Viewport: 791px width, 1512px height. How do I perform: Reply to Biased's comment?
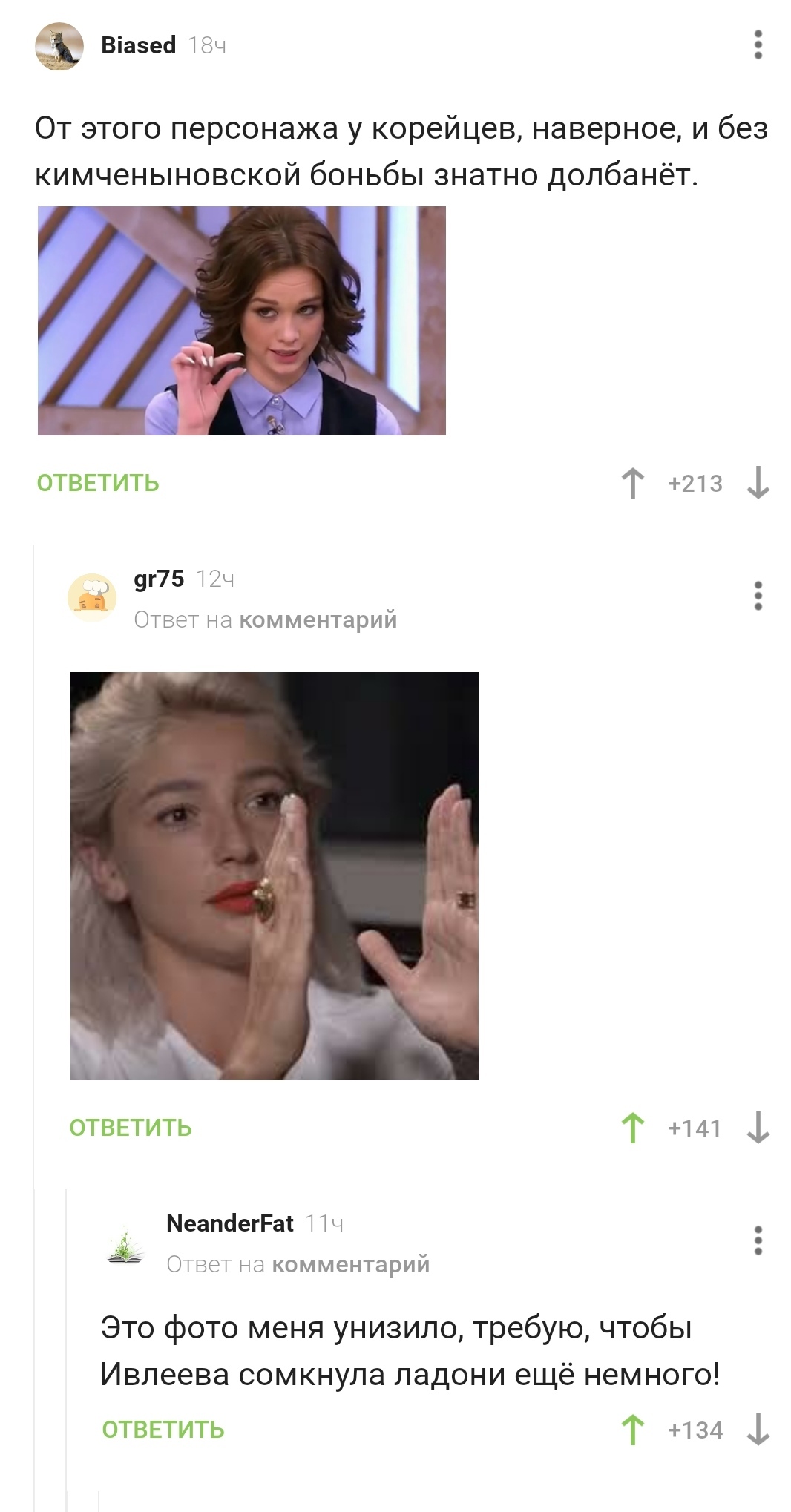(x=98, y=483)
